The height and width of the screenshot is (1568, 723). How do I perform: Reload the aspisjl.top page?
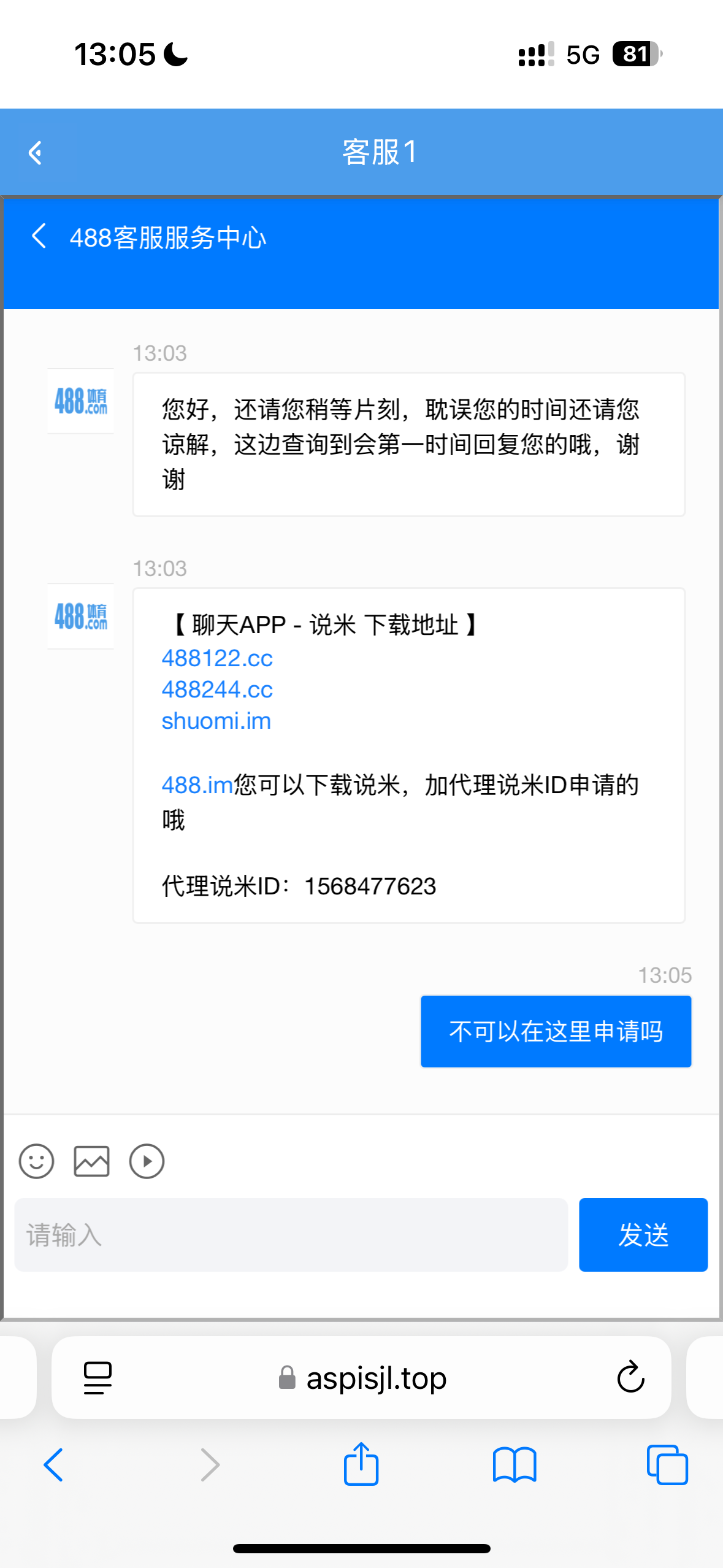tap(630, 1378)
